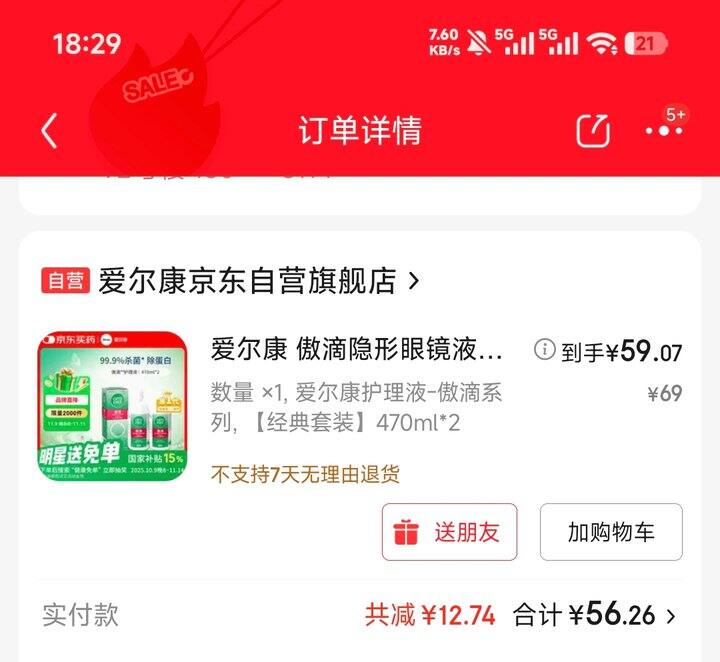Open the 爱尔康 傲滴隐形眼镜液 product title

coord(357,349)
